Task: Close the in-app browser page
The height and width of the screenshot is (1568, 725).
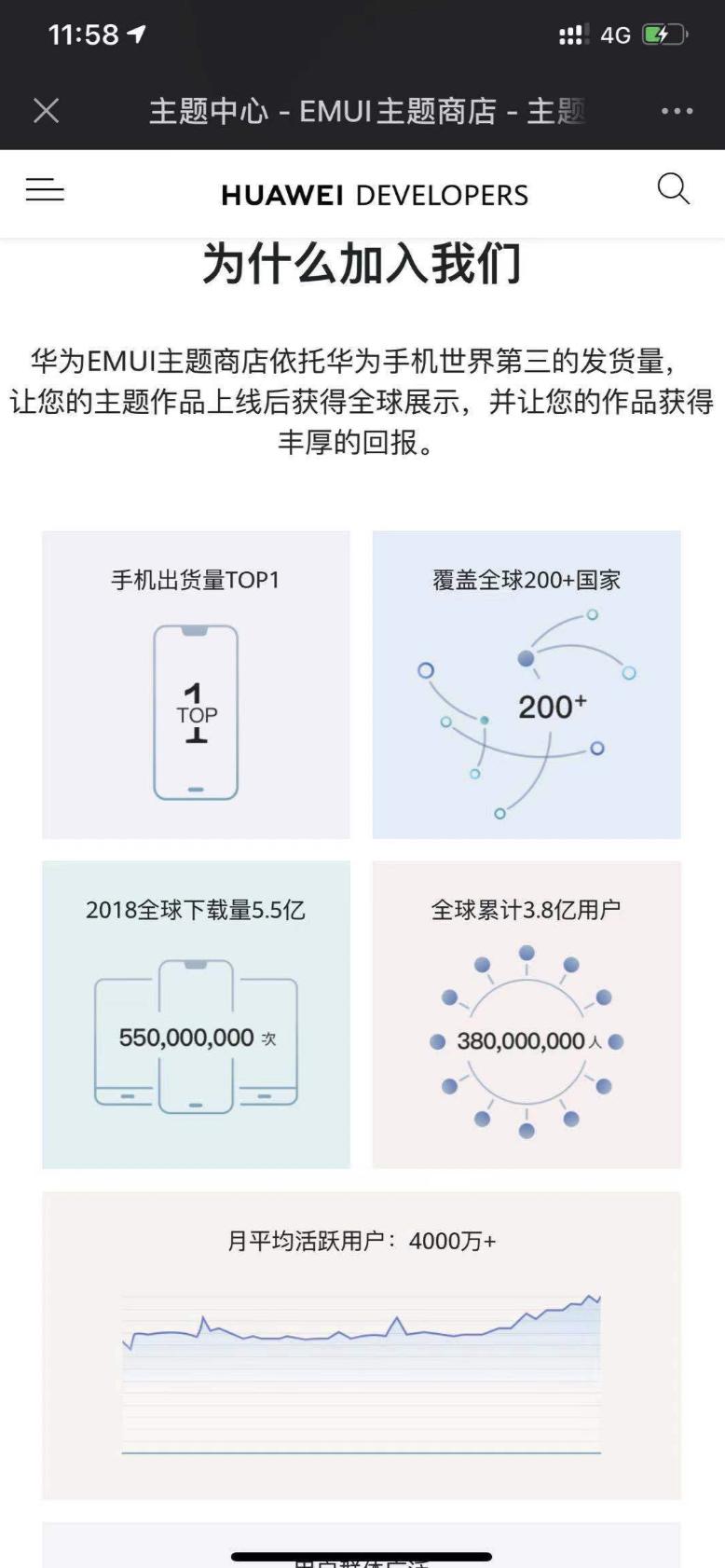Action: pos(47,111)
